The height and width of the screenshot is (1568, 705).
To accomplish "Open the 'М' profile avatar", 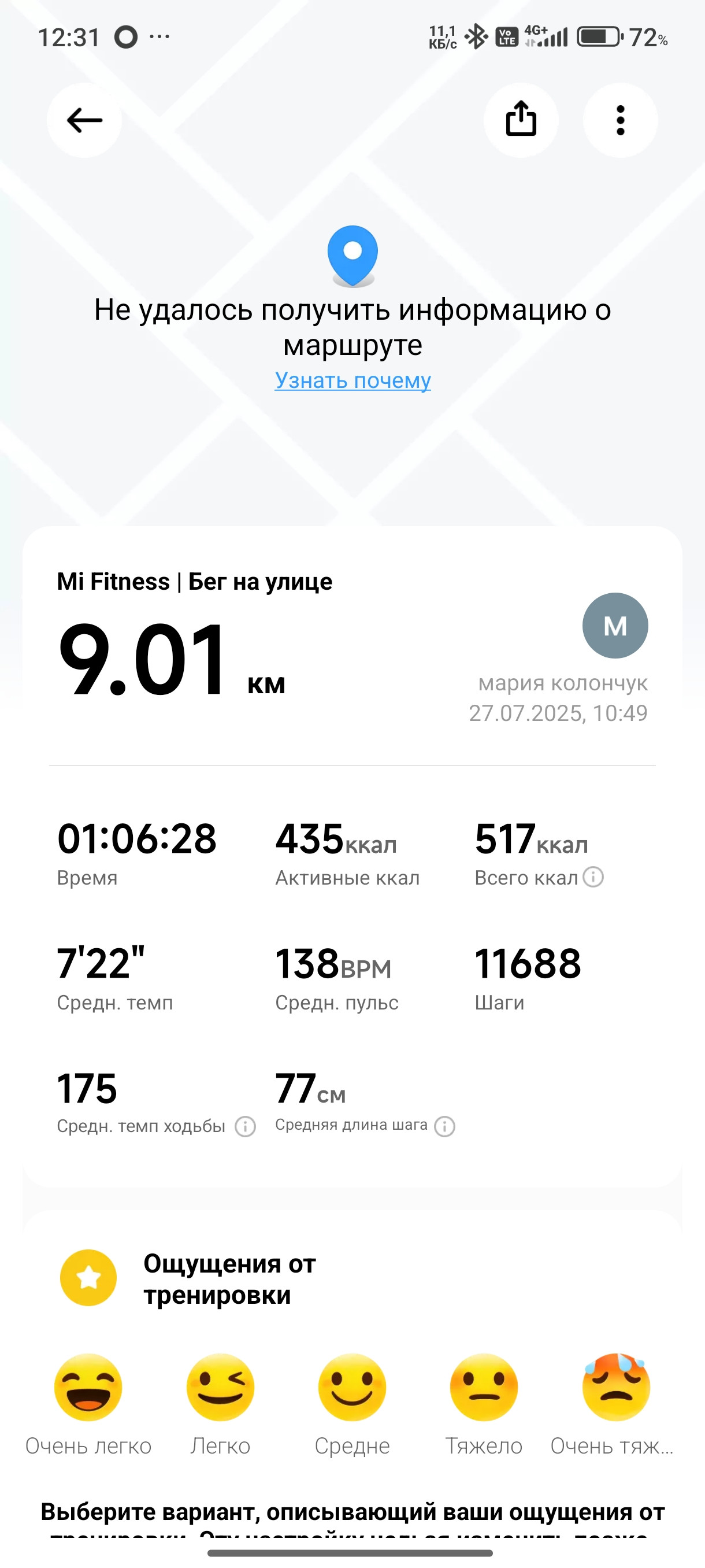I will coord(615,625).
